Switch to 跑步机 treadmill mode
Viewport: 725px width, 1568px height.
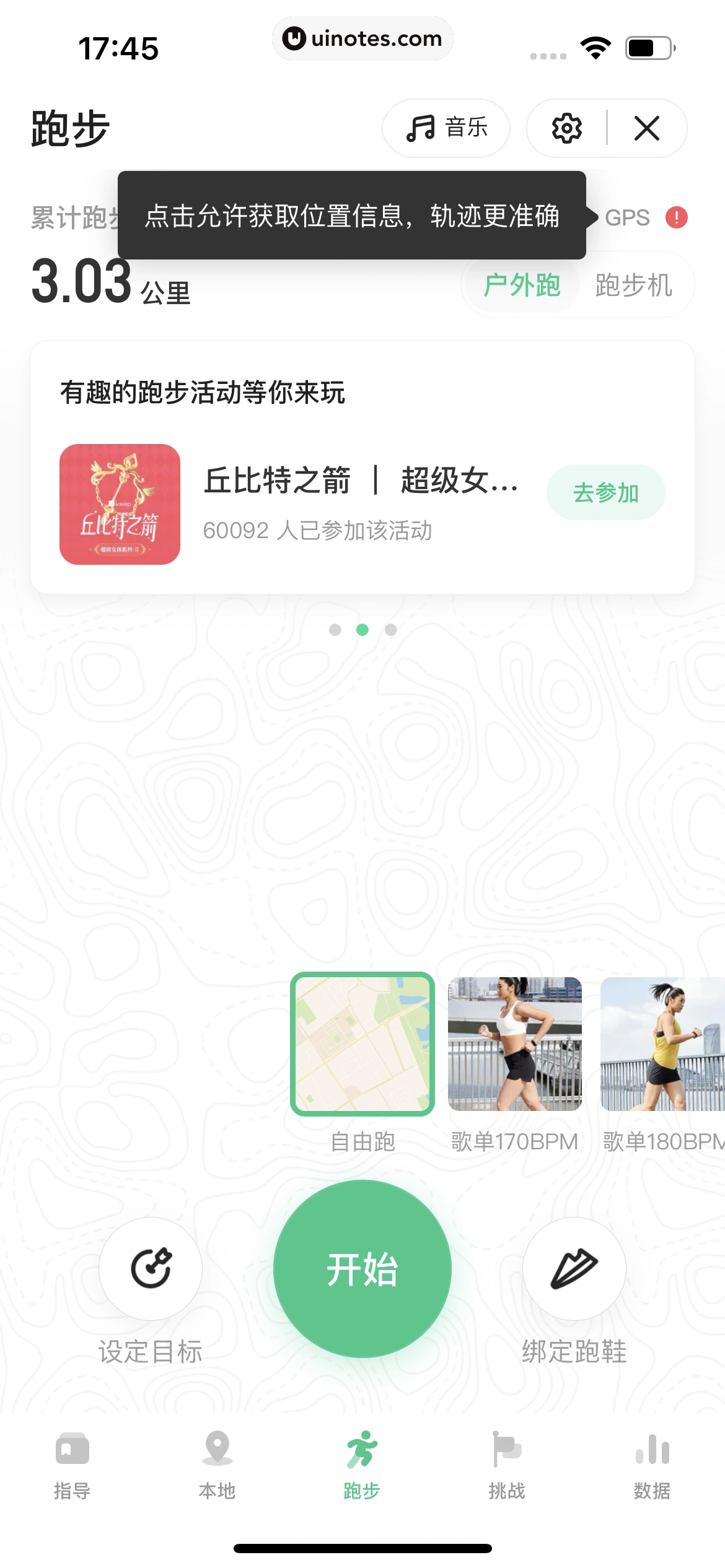(x=633, y=285)
